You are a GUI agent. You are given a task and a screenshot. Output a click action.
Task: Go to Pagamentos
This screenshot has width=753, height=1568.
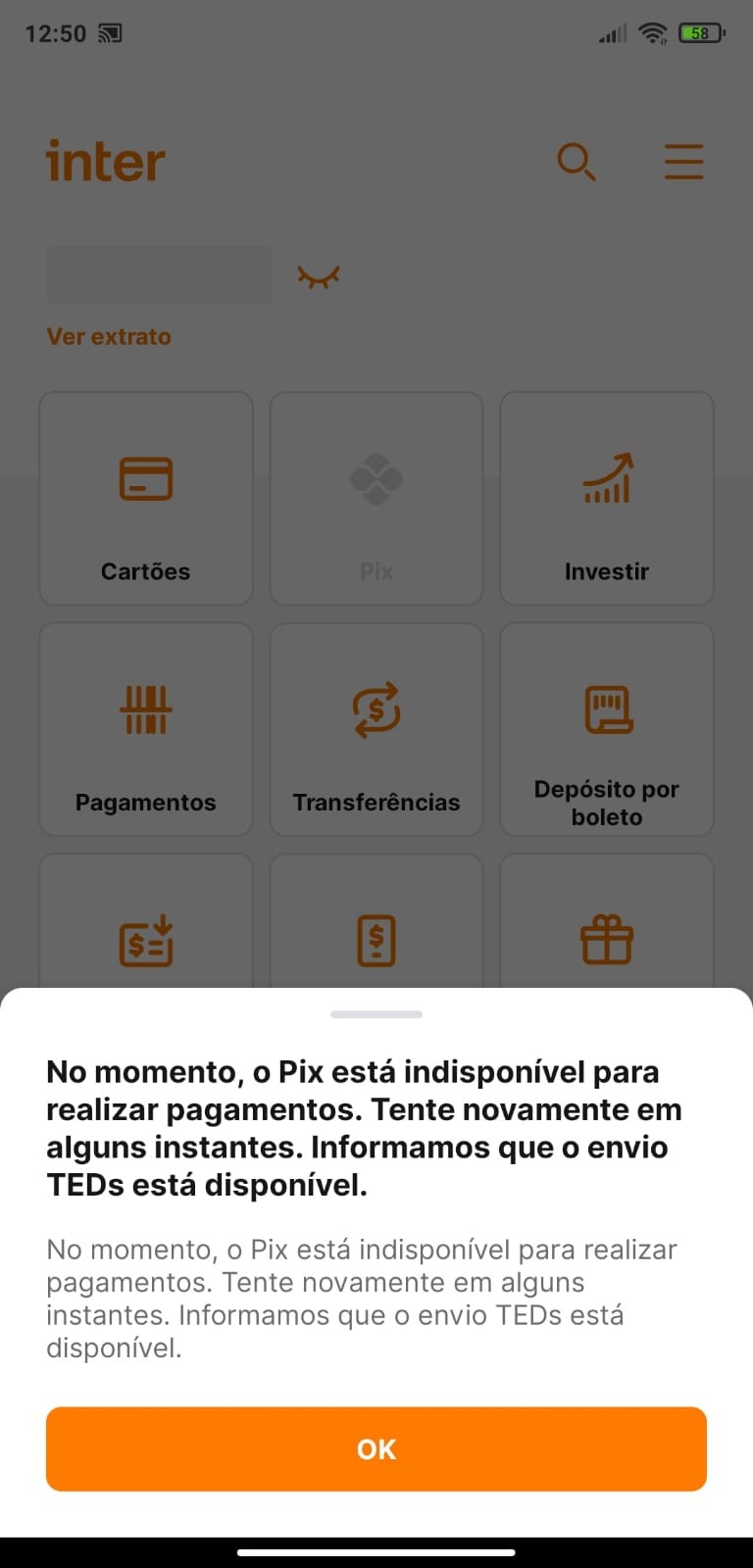146,729
